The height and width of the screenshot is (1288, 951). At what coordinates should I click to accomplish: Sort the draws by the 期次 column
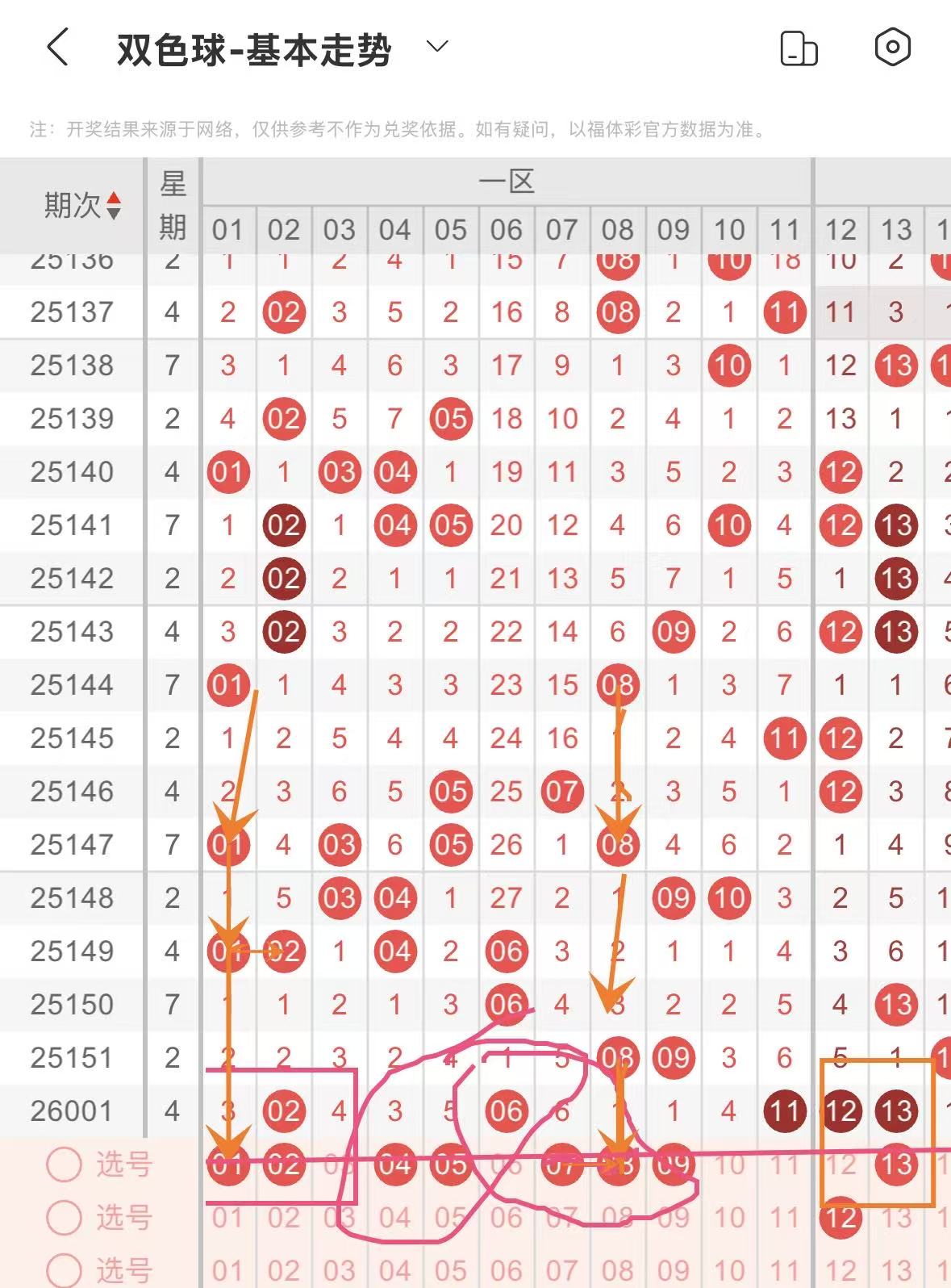point(114,206)
